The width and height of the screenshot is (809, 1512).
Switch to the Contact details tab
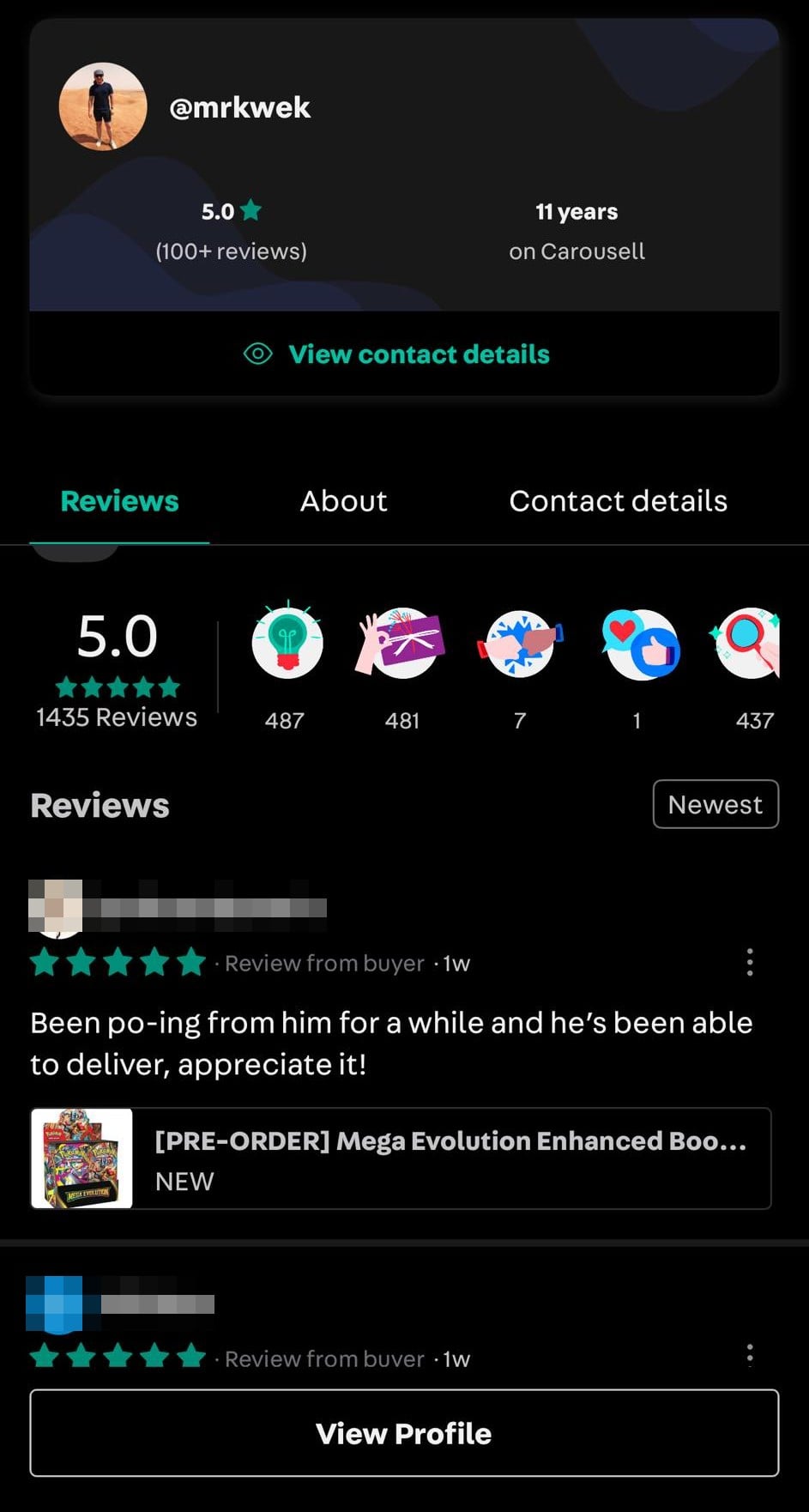tap(618, 501)
